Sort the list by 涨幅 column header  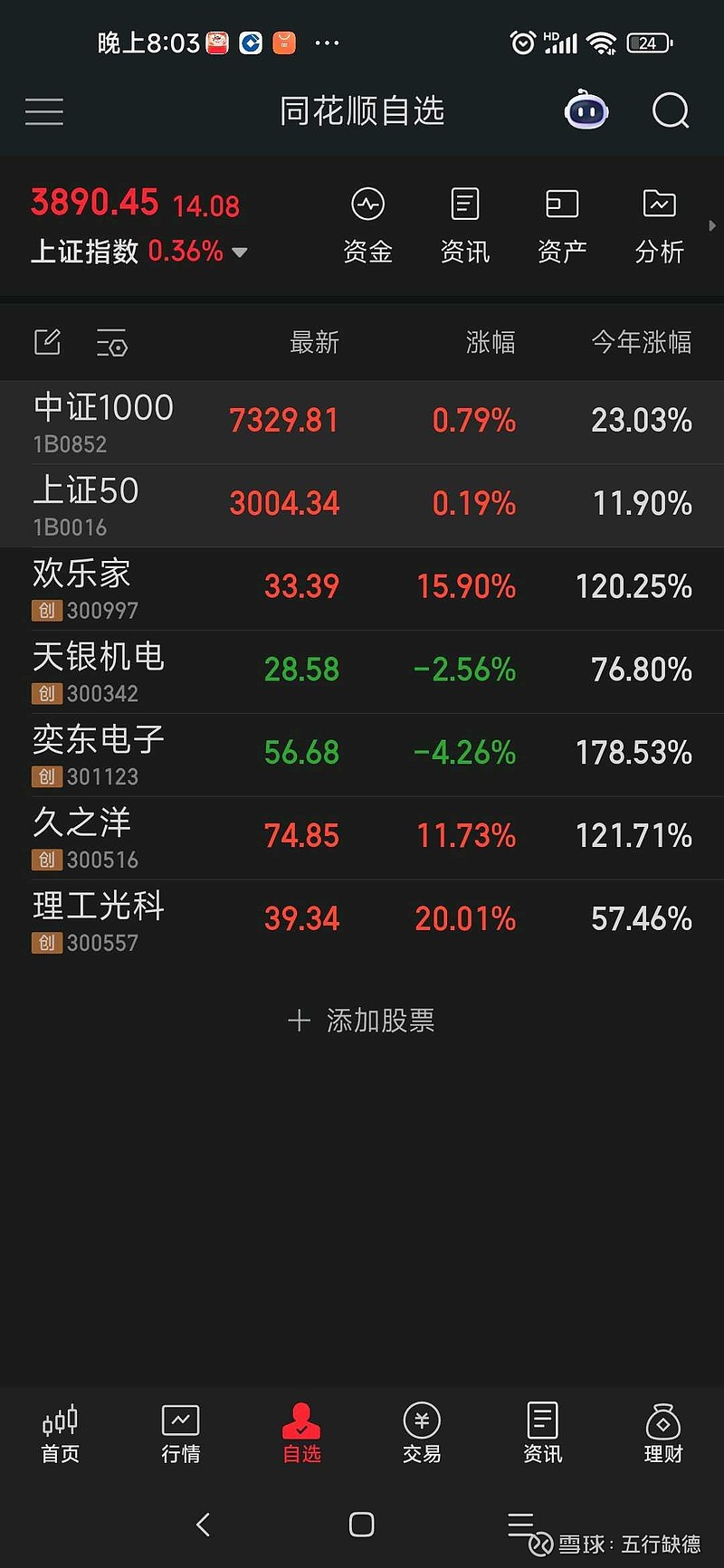click(x=490, y=342)
